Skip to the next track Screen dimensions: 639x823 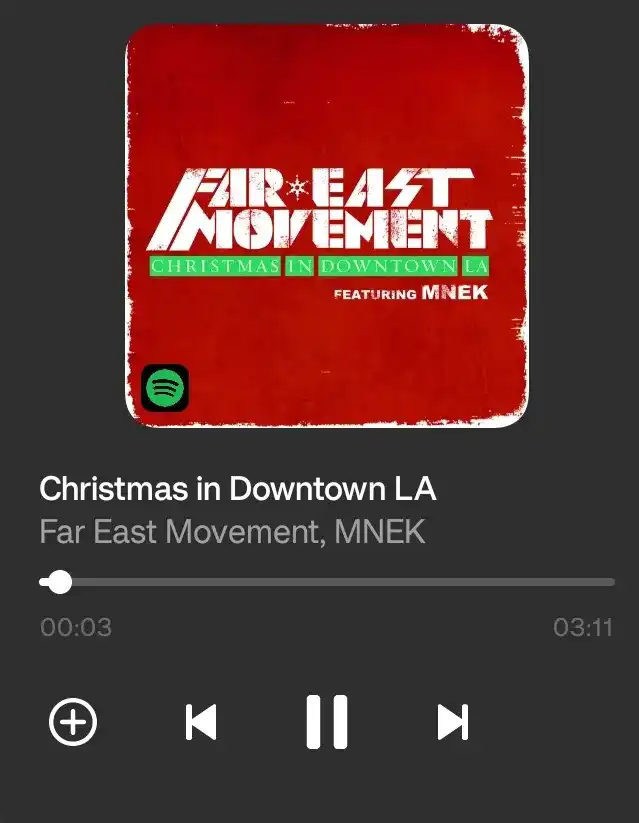pos(452,721)
